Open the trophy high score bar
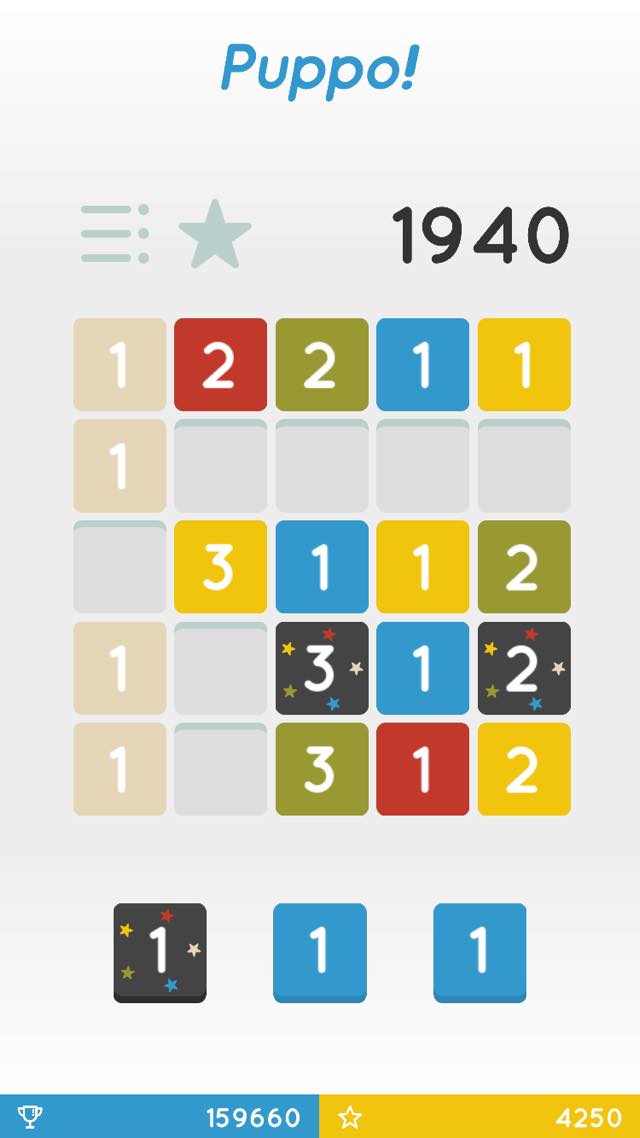 pyautogui.click(x=160, y=1117)
